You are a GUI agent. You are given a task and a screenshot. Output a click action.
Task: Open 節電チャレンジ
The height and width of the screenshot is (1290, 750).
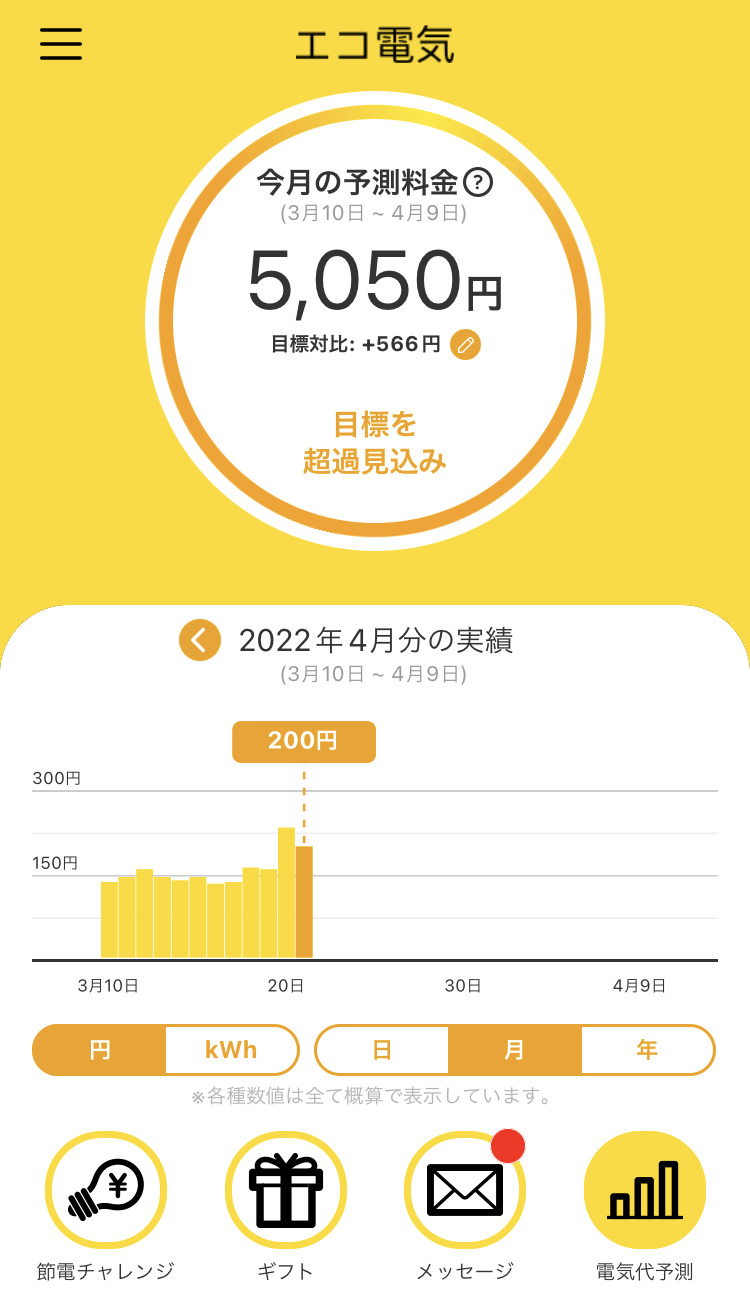point(106,1192)
